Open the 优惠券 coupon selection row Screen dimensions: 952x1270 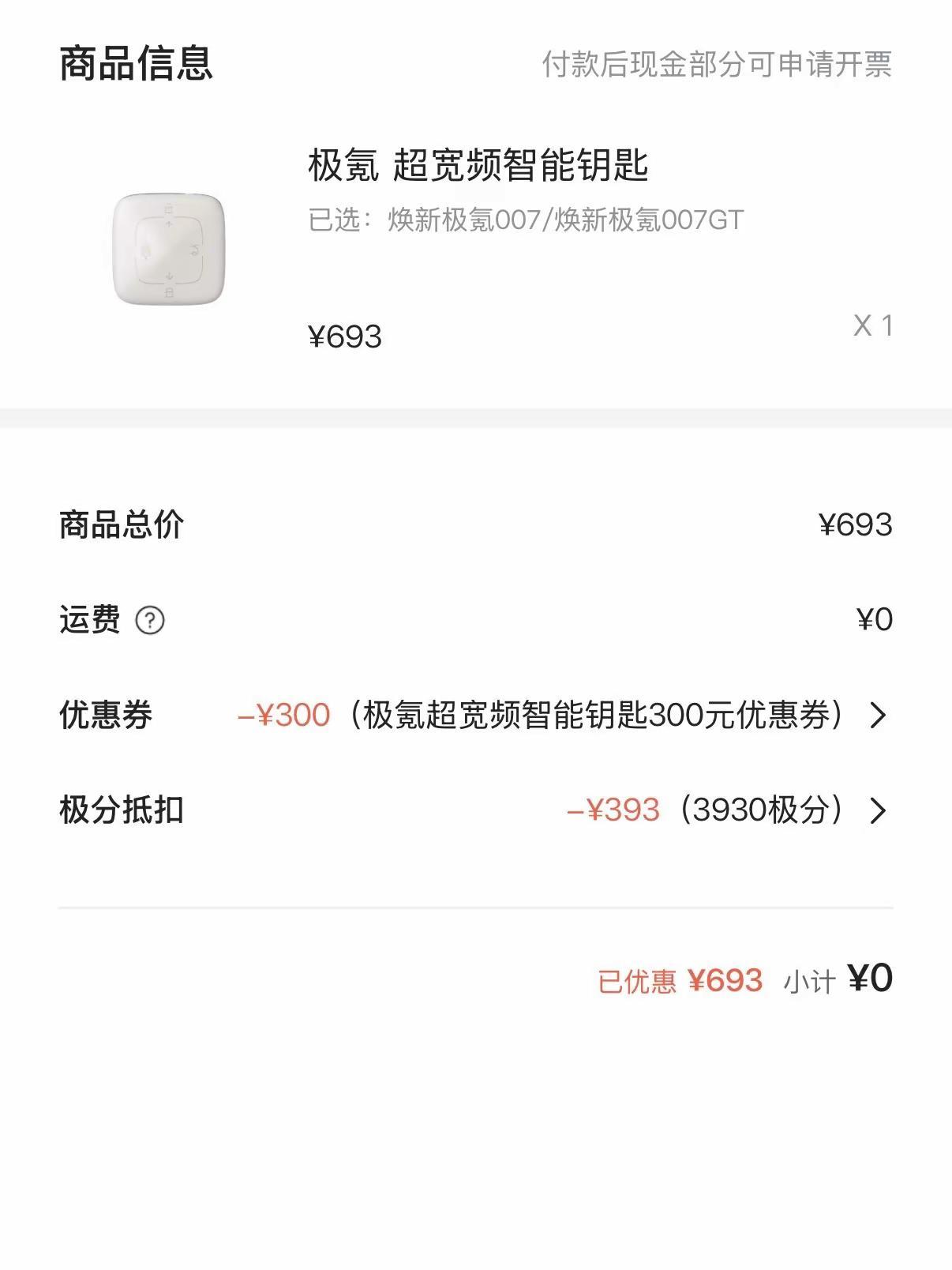[x=476, y=716]
